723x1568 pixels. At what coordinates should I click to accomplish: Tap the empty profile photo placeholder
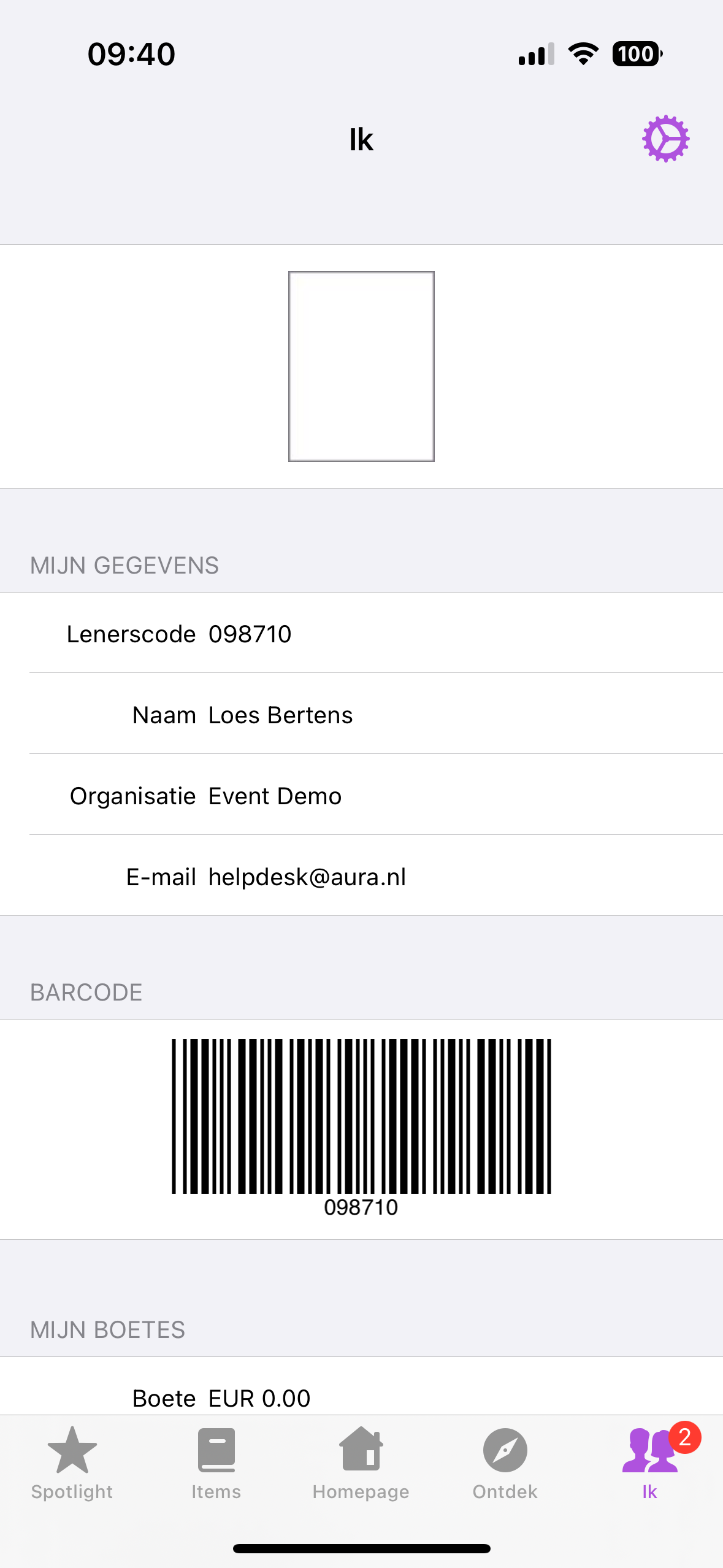[361, 366]
